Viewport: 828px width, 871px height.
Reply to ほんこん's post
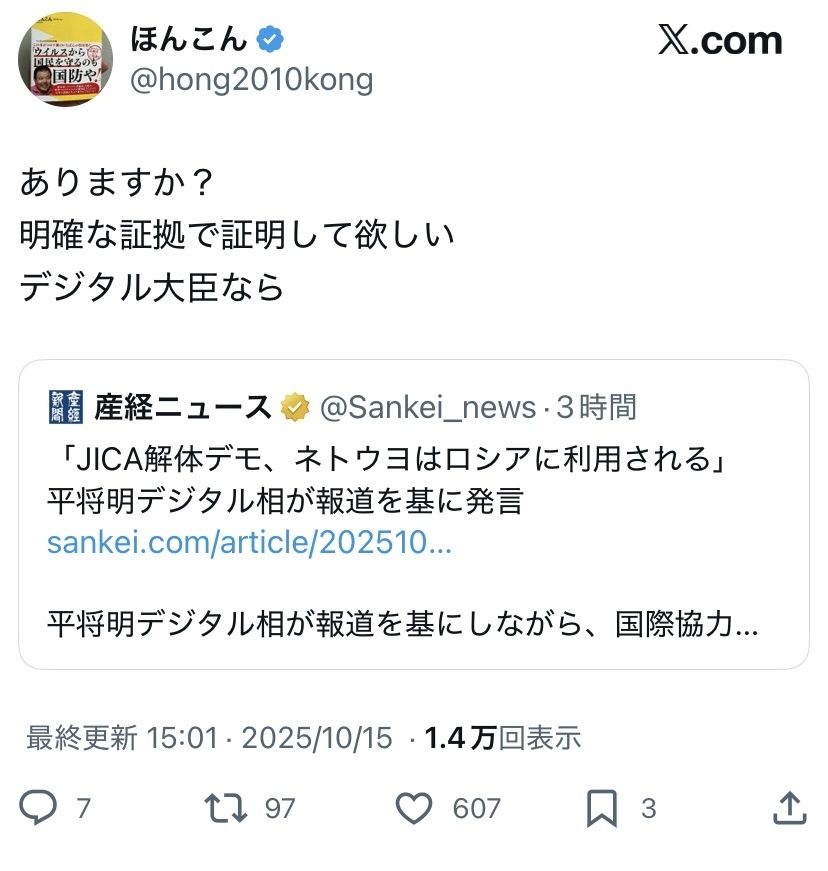point(39,808)
